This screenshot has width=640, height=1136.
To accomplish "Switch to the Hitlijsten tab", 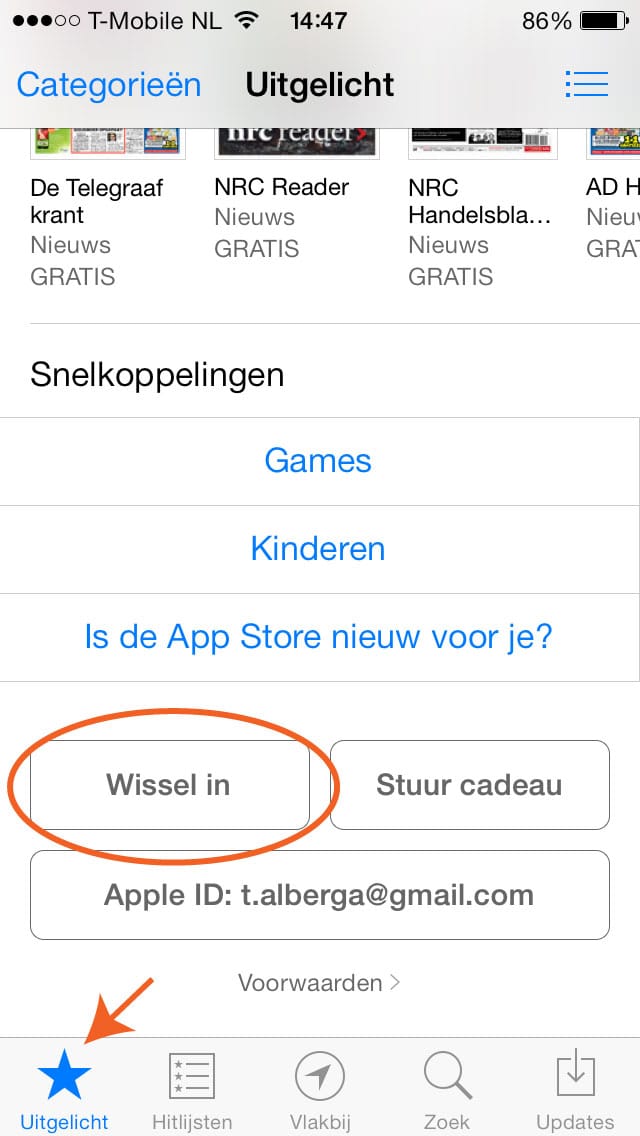I will [x=192, y=1090].
